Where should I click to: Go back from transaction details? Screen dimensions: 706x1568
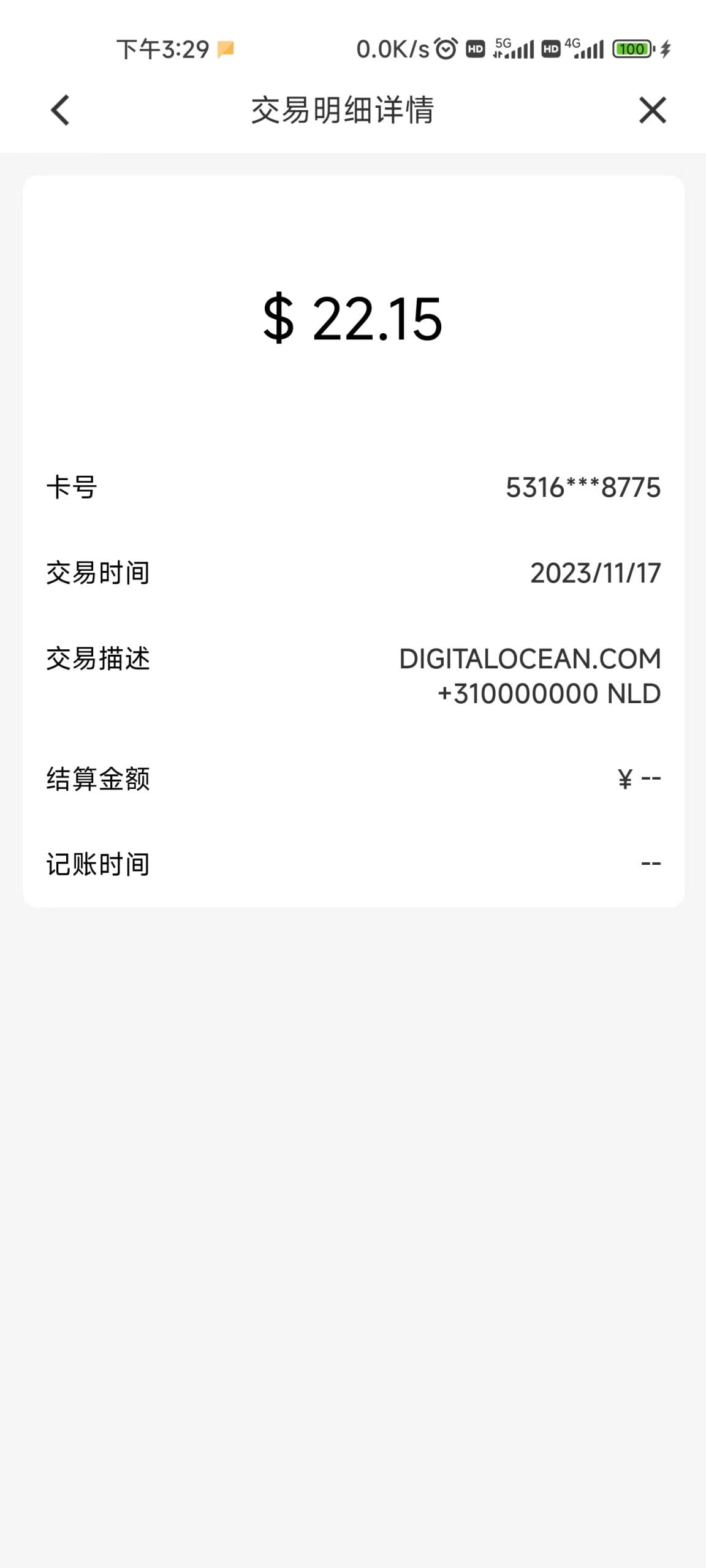[x=60, y=110]
